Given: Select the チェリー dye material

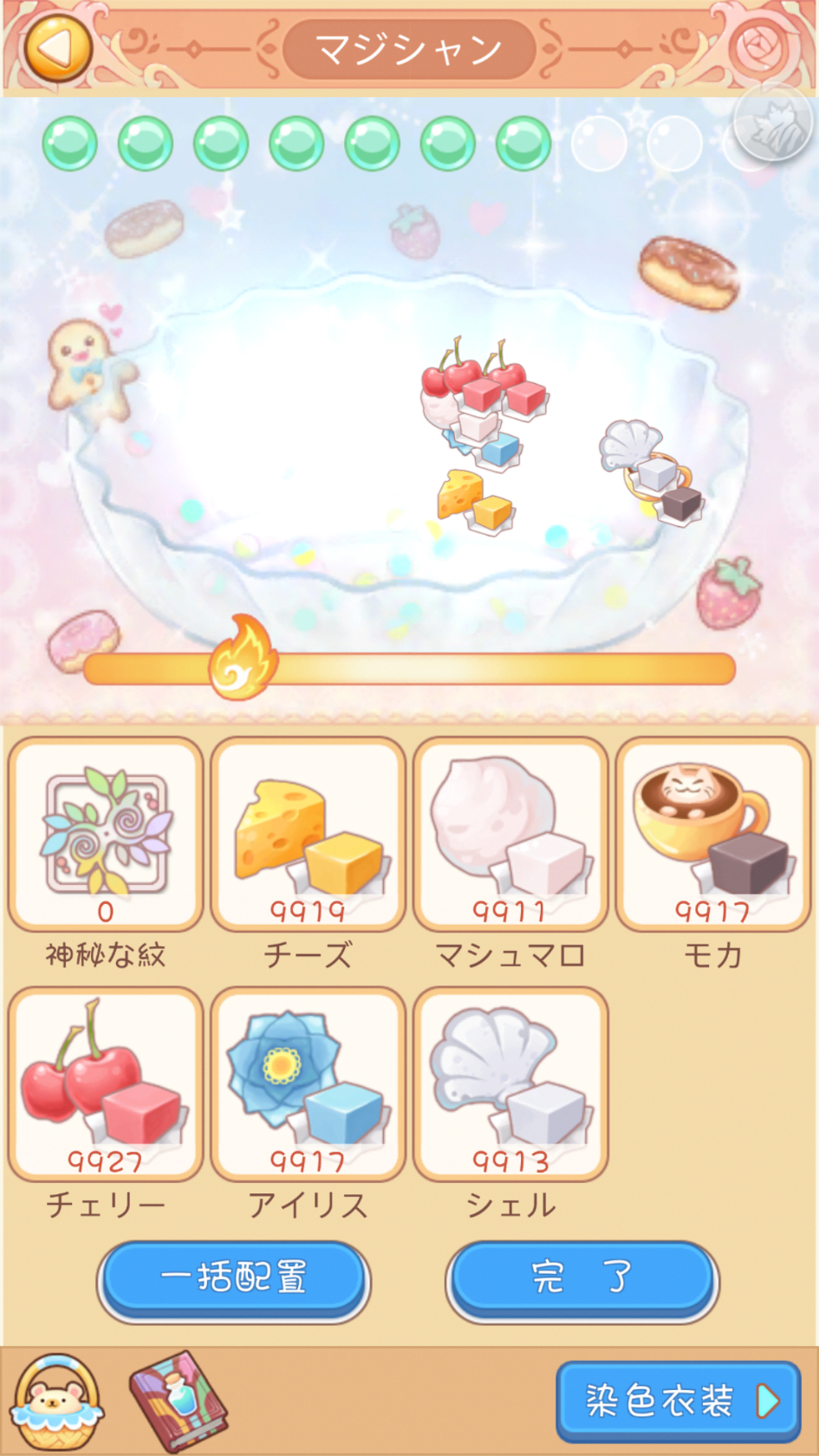Looking at the screenshot, I should [106, 1085].
